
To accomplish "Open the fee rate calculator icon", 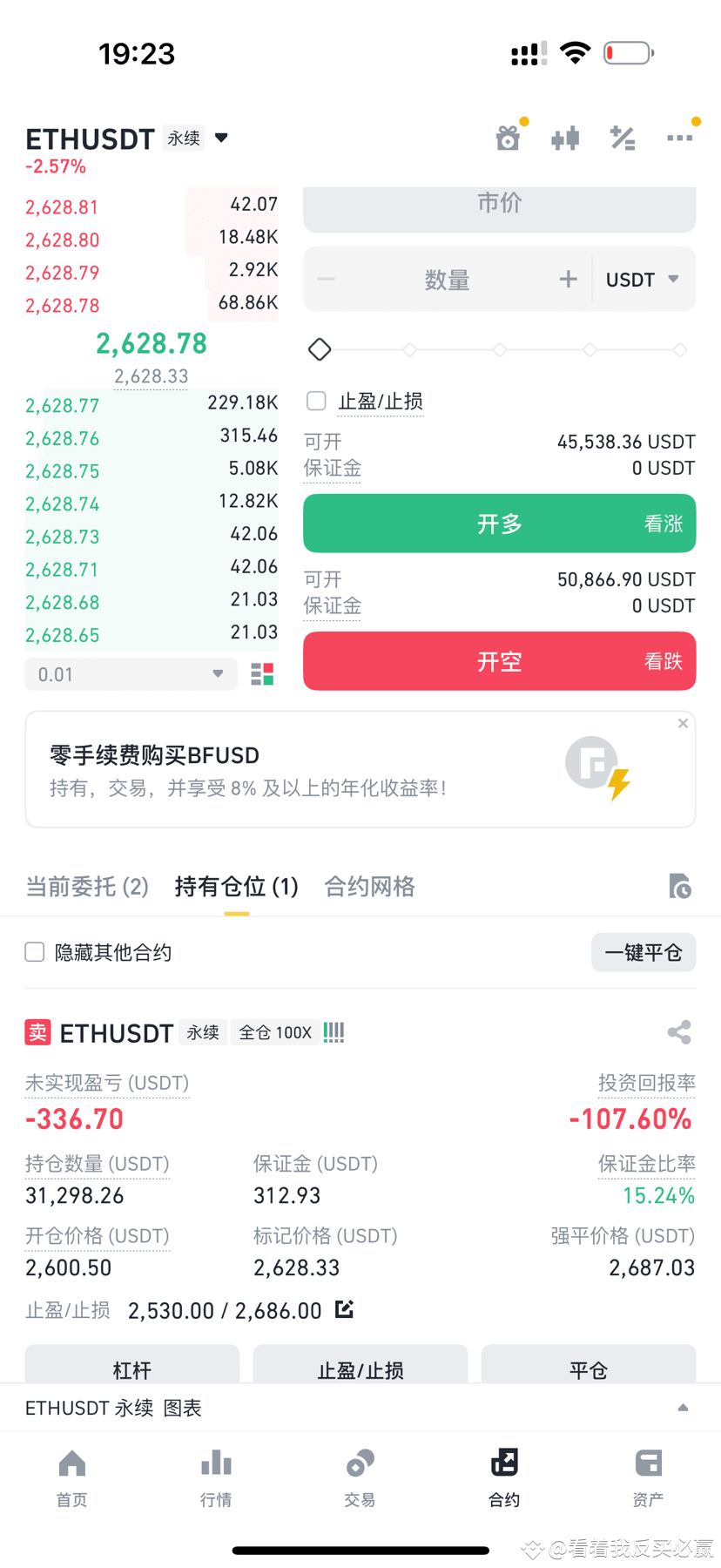I will pos(623,138).
